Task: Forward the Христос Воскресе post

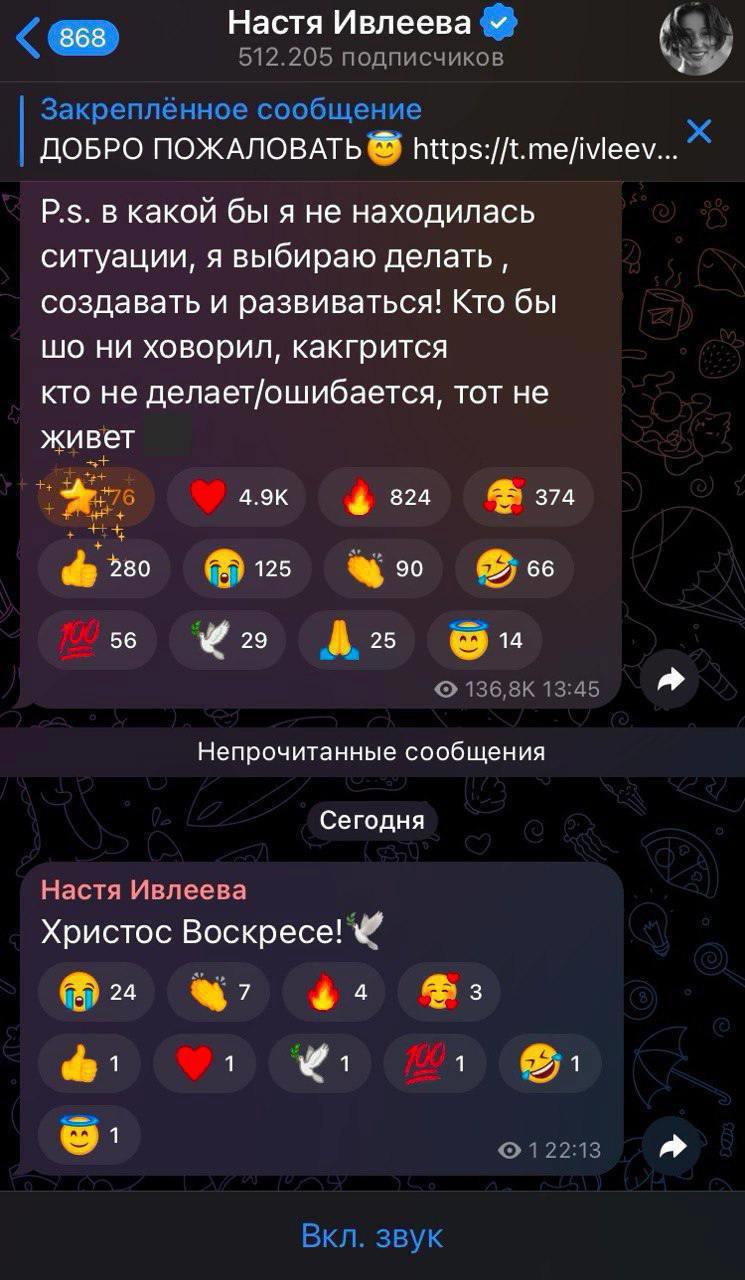Action: click(x=670, y=1146)
